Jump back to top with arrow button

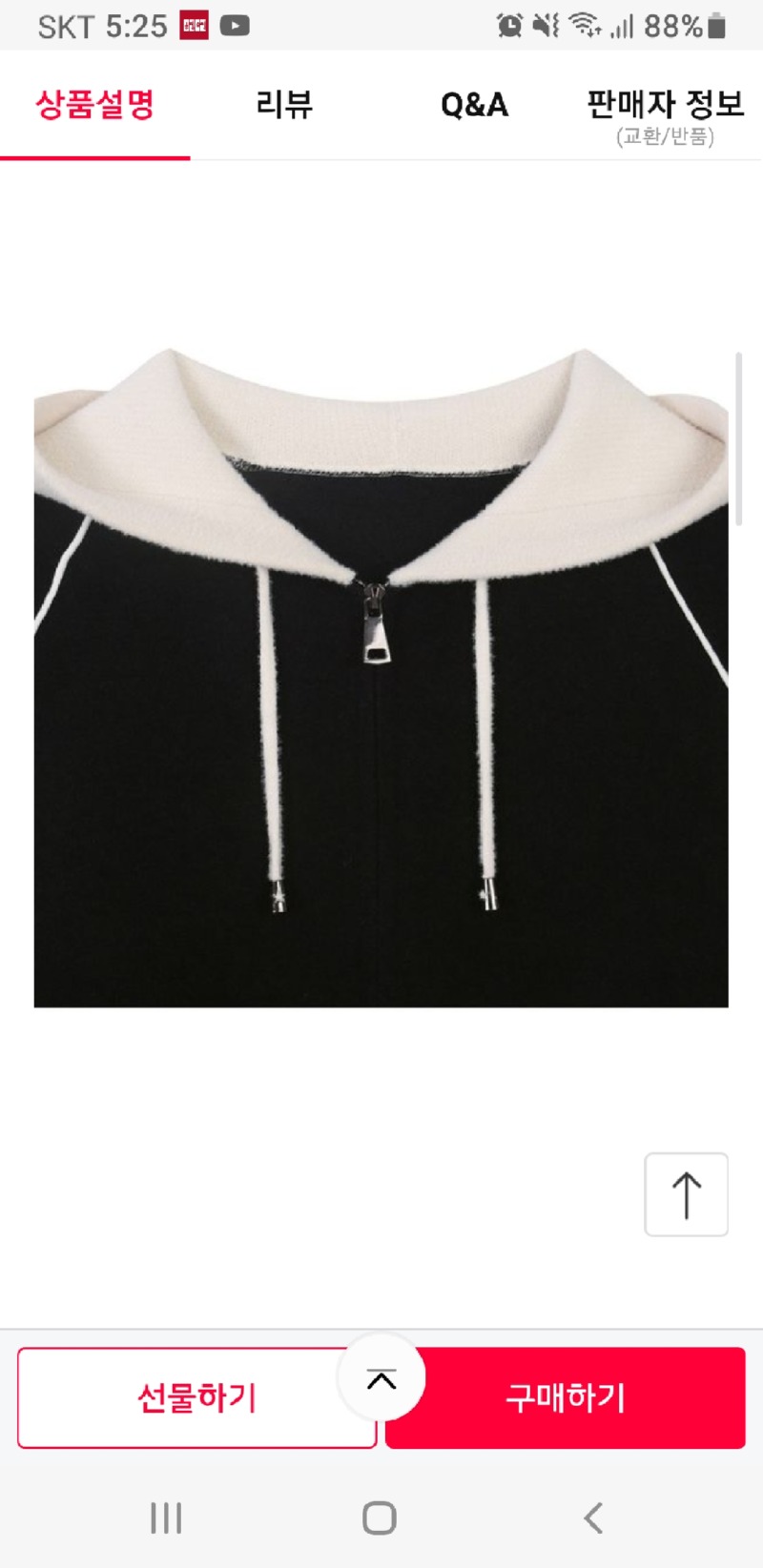coord(686,1194)
